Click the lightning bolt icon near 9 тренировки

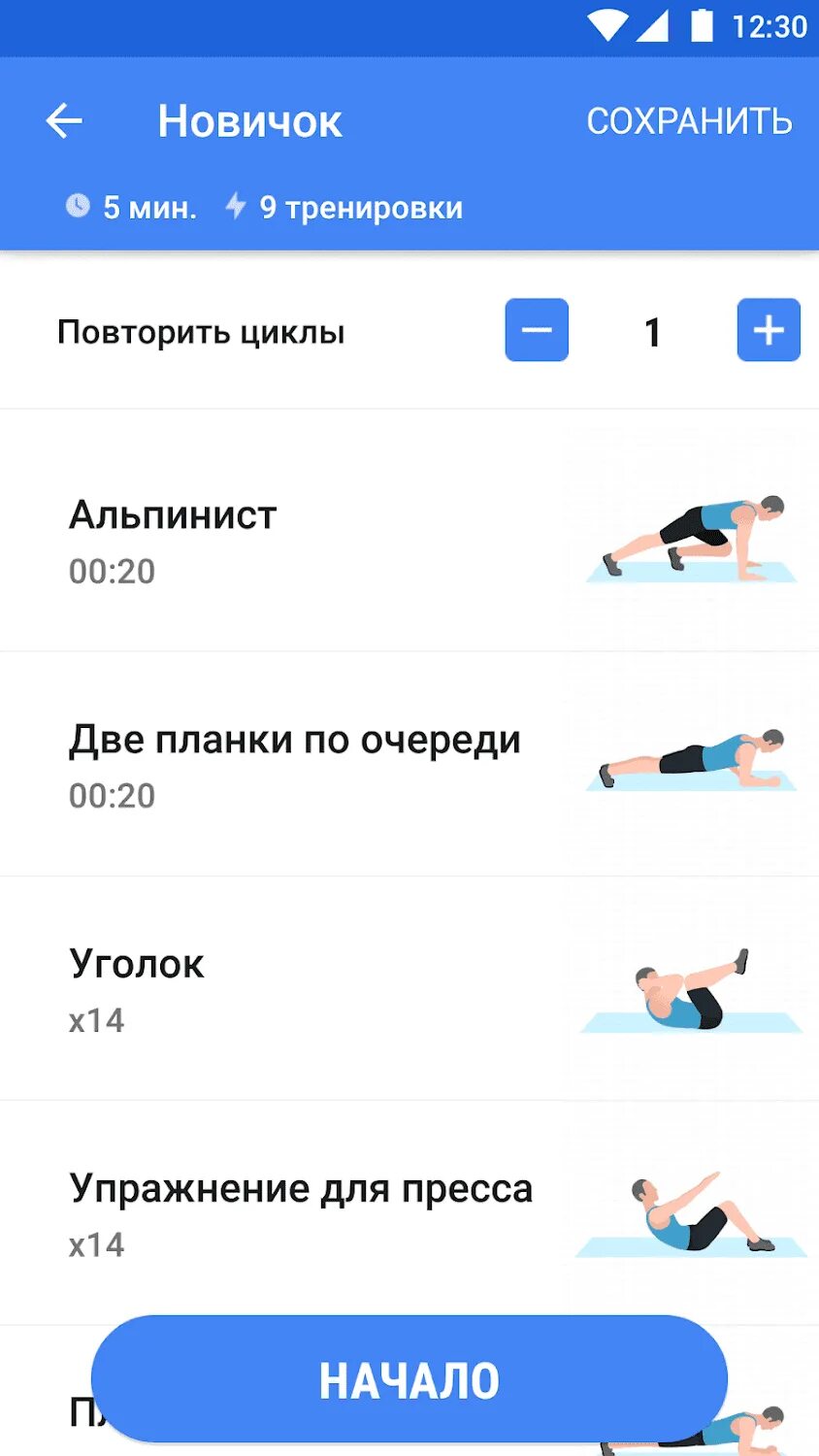click(236, 206)
